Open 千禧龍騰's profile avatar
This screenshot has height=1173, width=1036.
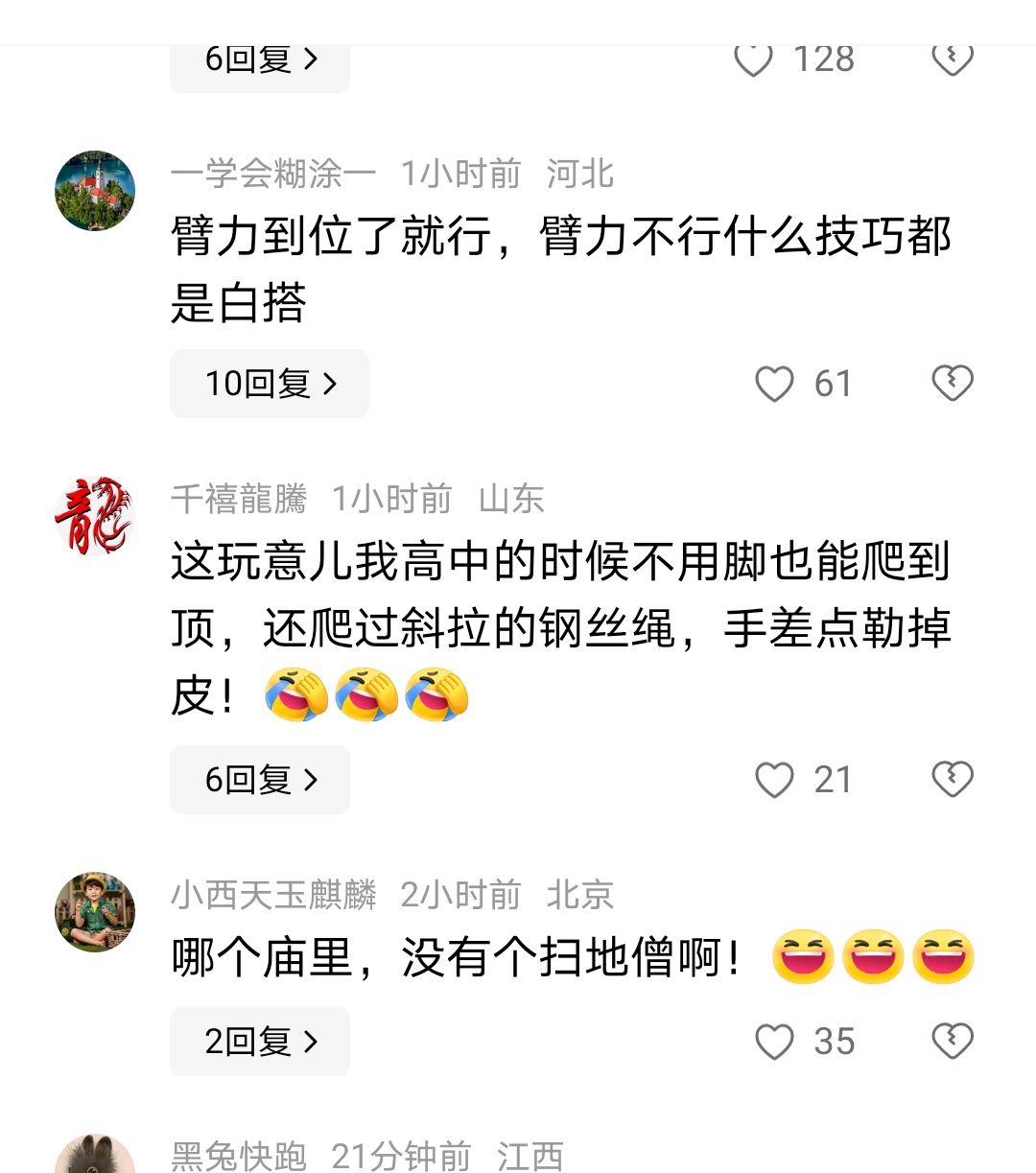coord(95,516)
